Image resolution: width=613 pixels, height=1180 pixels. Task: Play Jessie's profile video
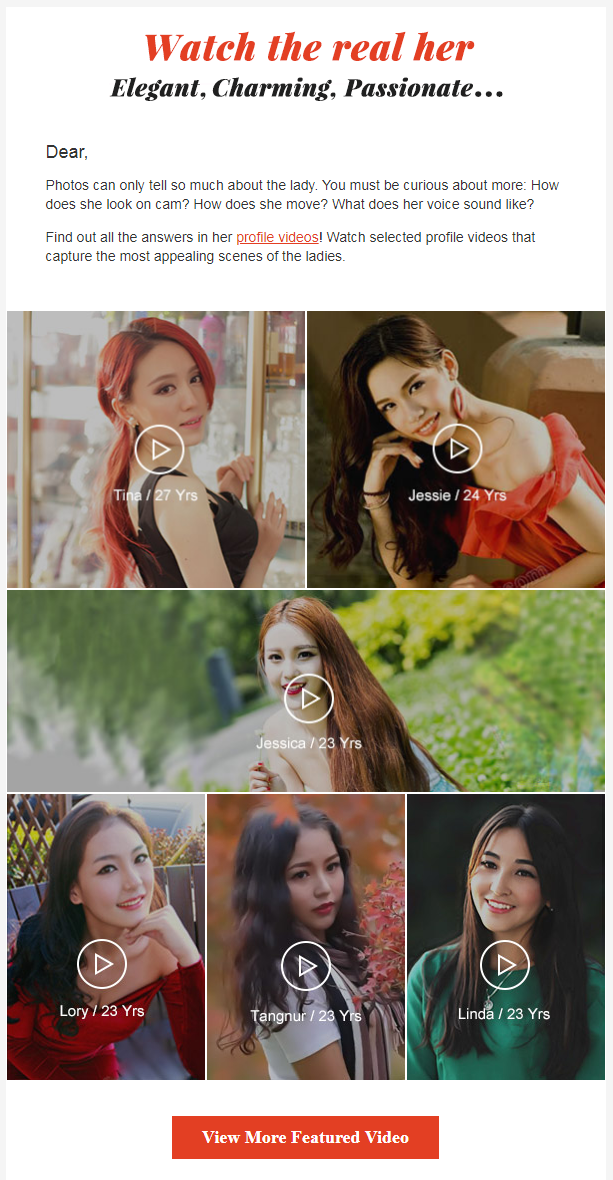pos(457,449)
